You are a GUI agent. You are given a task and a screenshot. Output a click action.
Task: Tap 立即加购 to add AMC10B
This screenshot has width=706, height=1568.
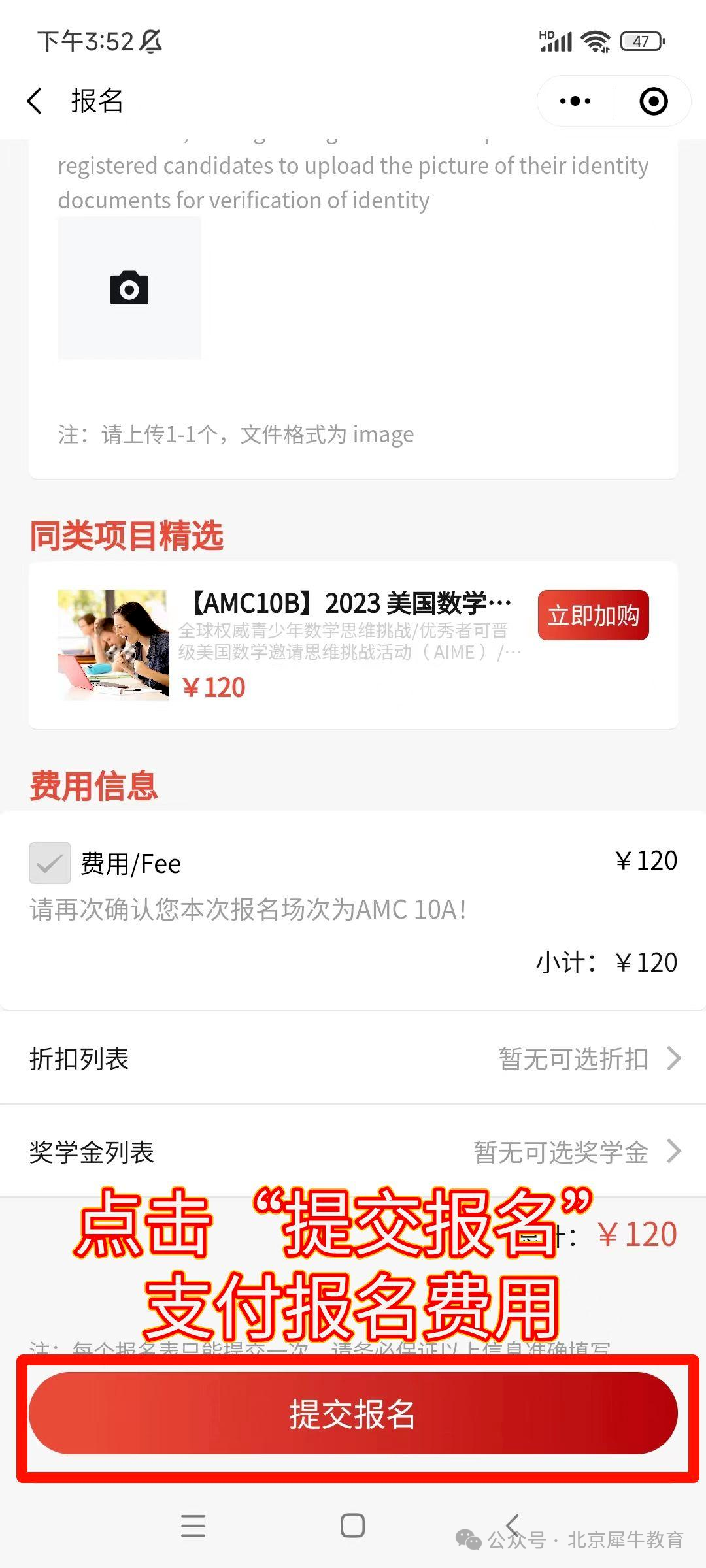tap(593, 614)
